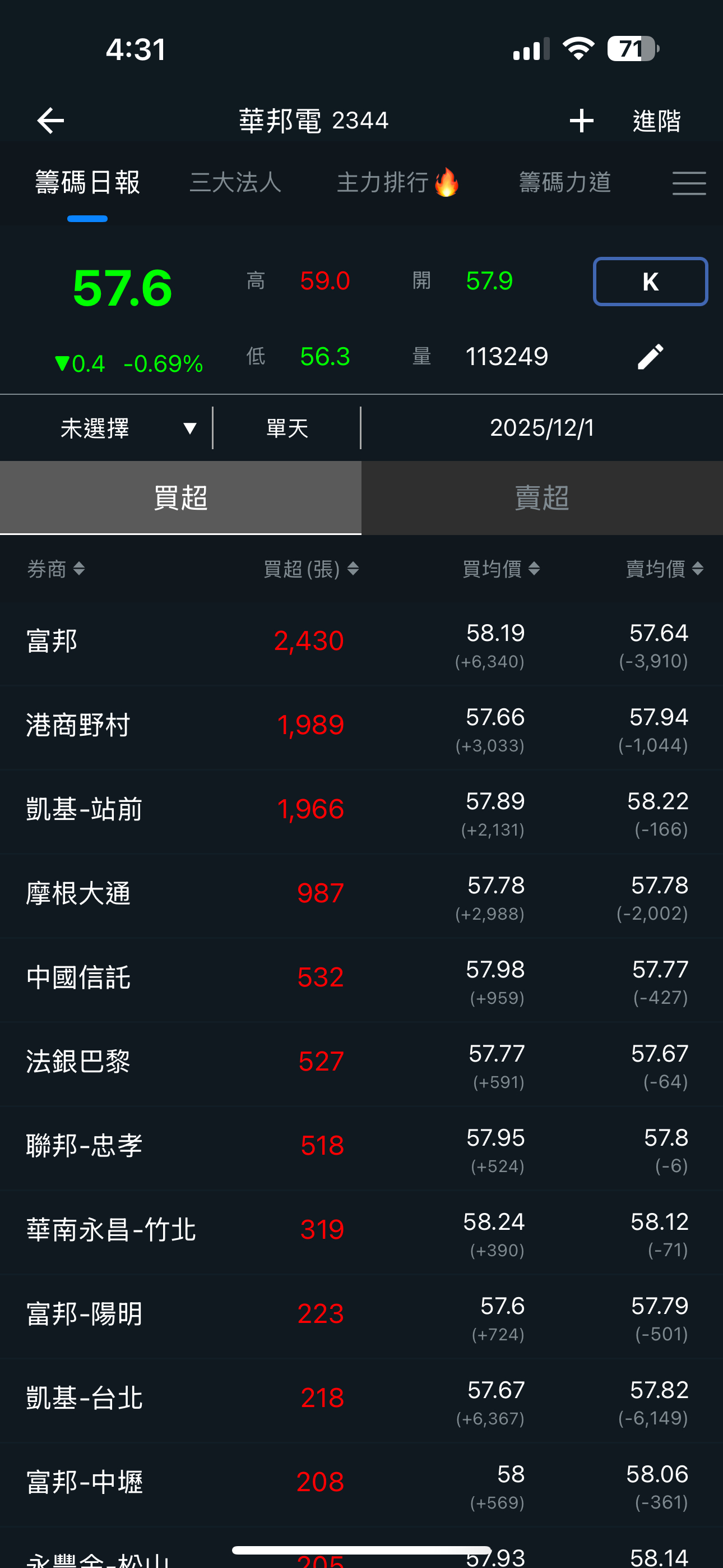Pick a date from 2025/12/1
The width and height of the screenshot is (723, 1568).
point(541,428)
